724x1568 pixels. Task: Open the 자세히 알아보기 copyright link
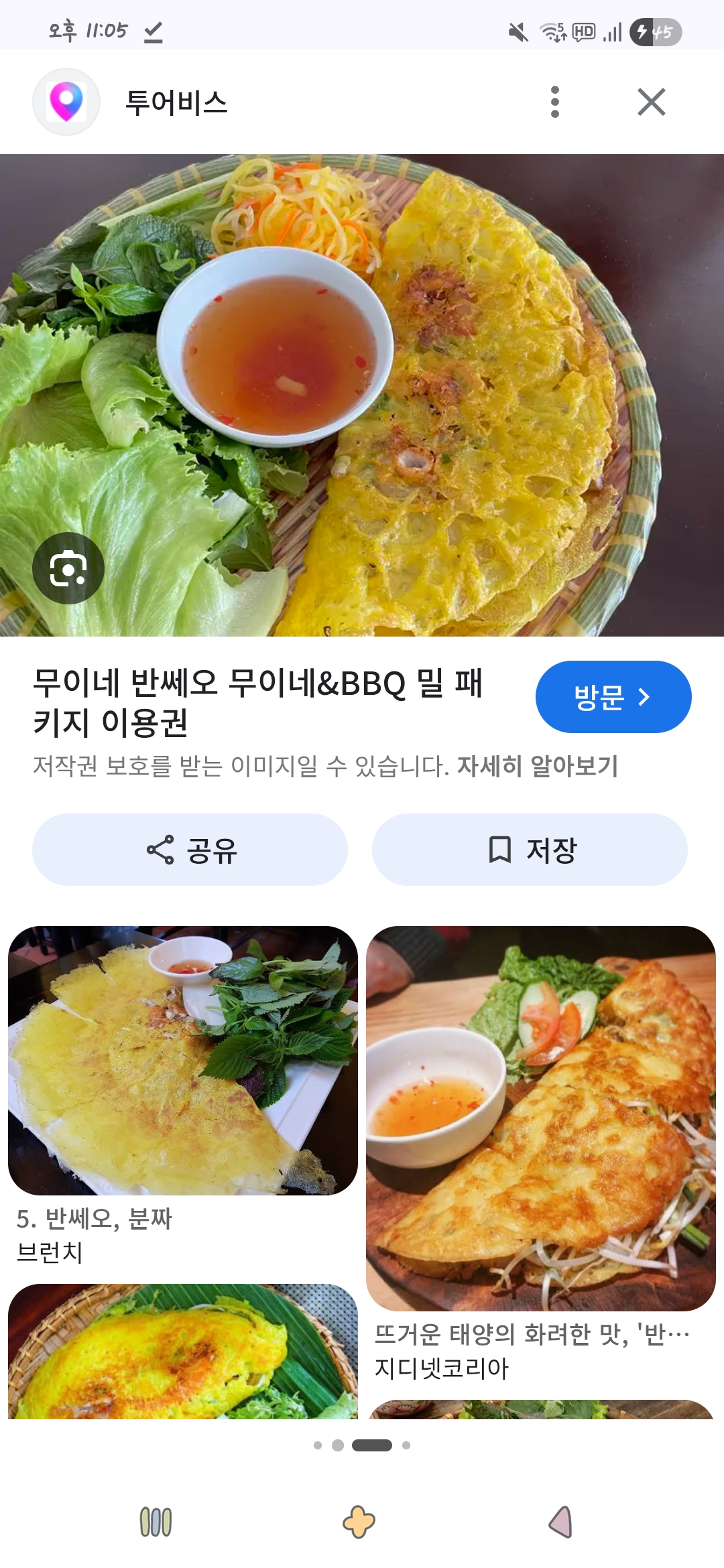point(537,766)
